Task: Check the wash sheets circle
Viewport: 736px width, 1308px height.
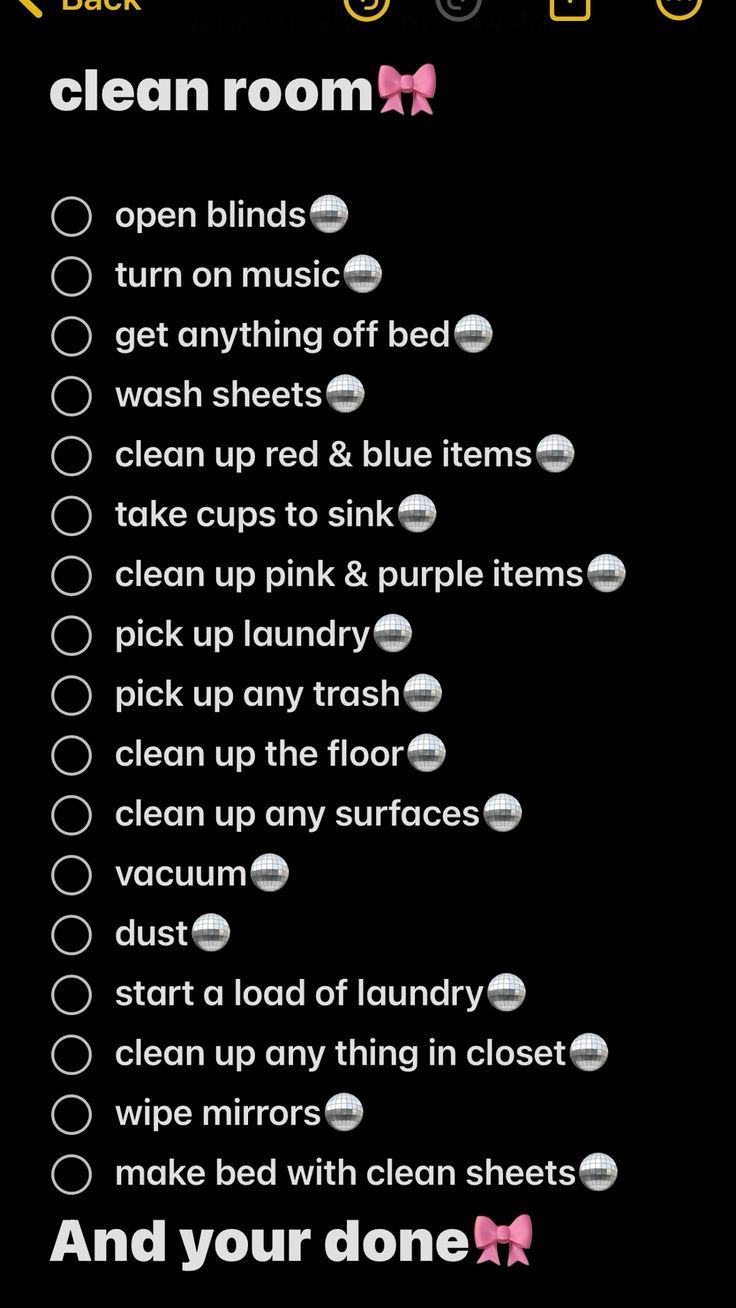Action: click(71, 396)
